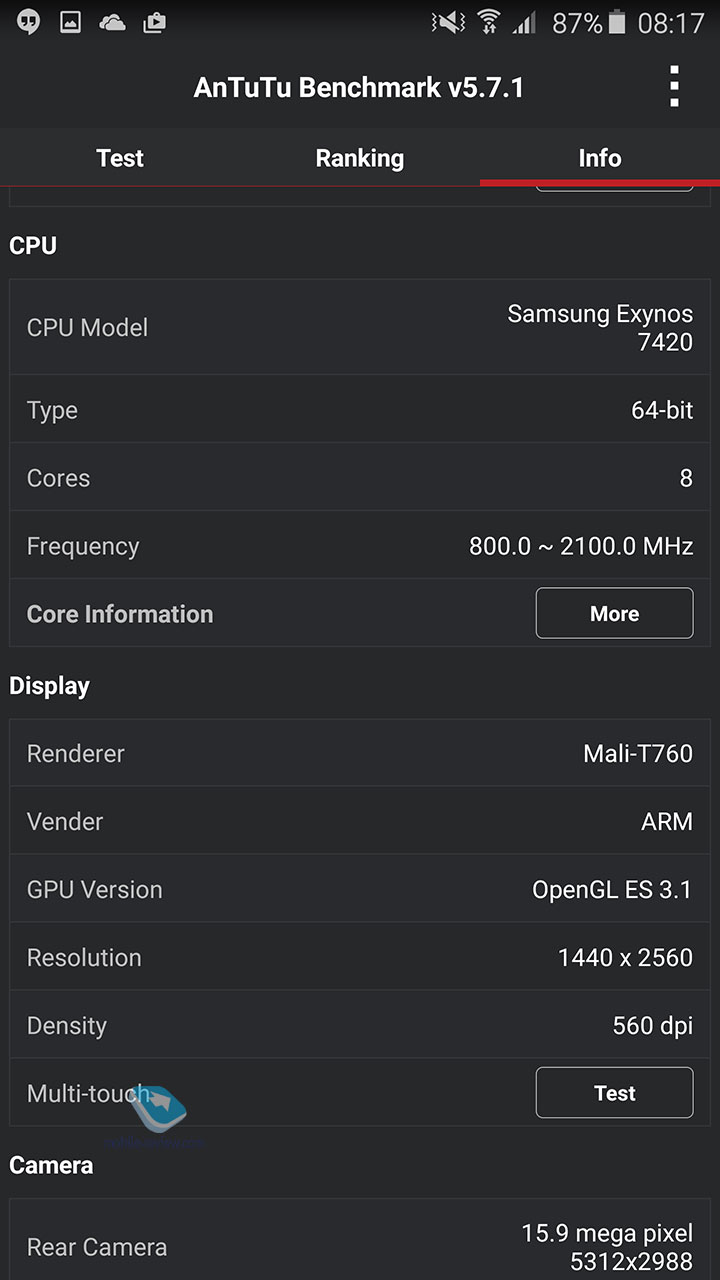Open the three-dot overflow menu
The width and height of the screenshot is (720, 1280).
pos(674,87)
